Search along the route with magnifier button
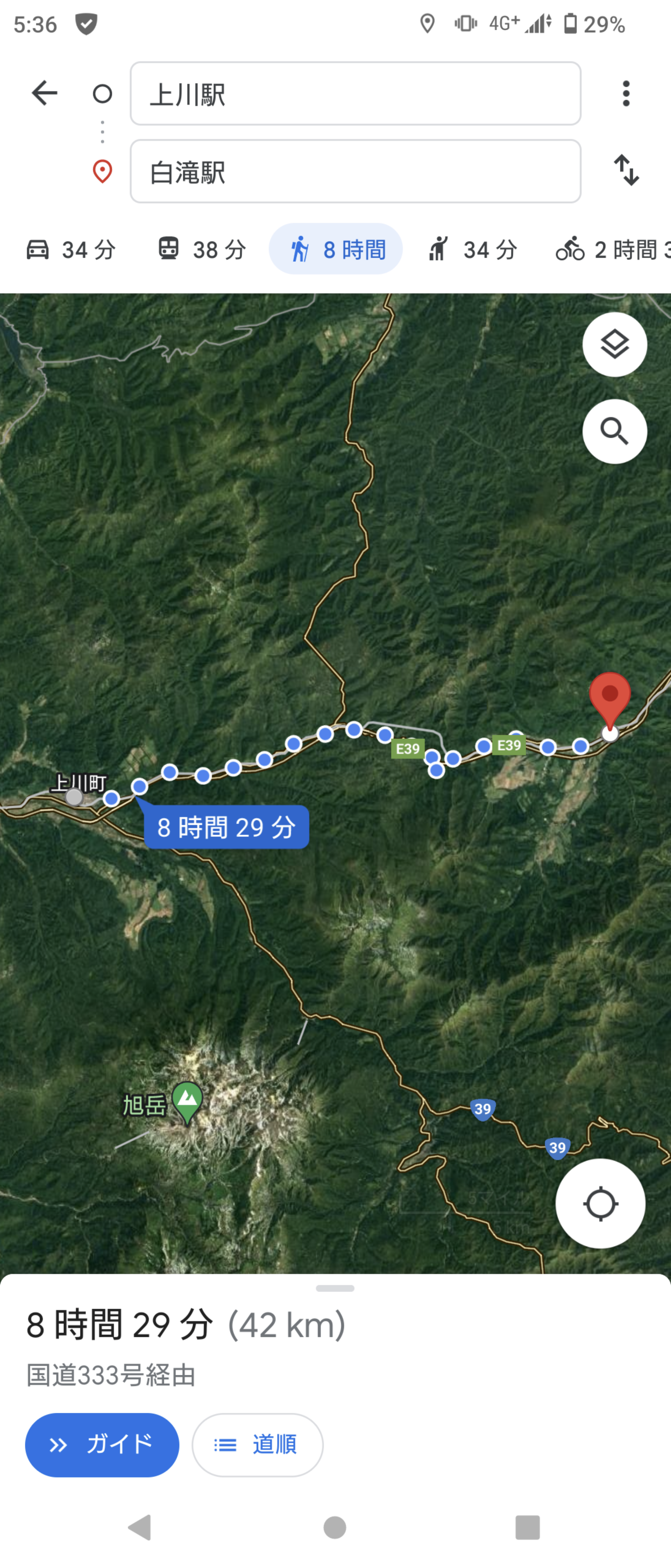This screenshot has width=671, height=1568. coord(614,432)
